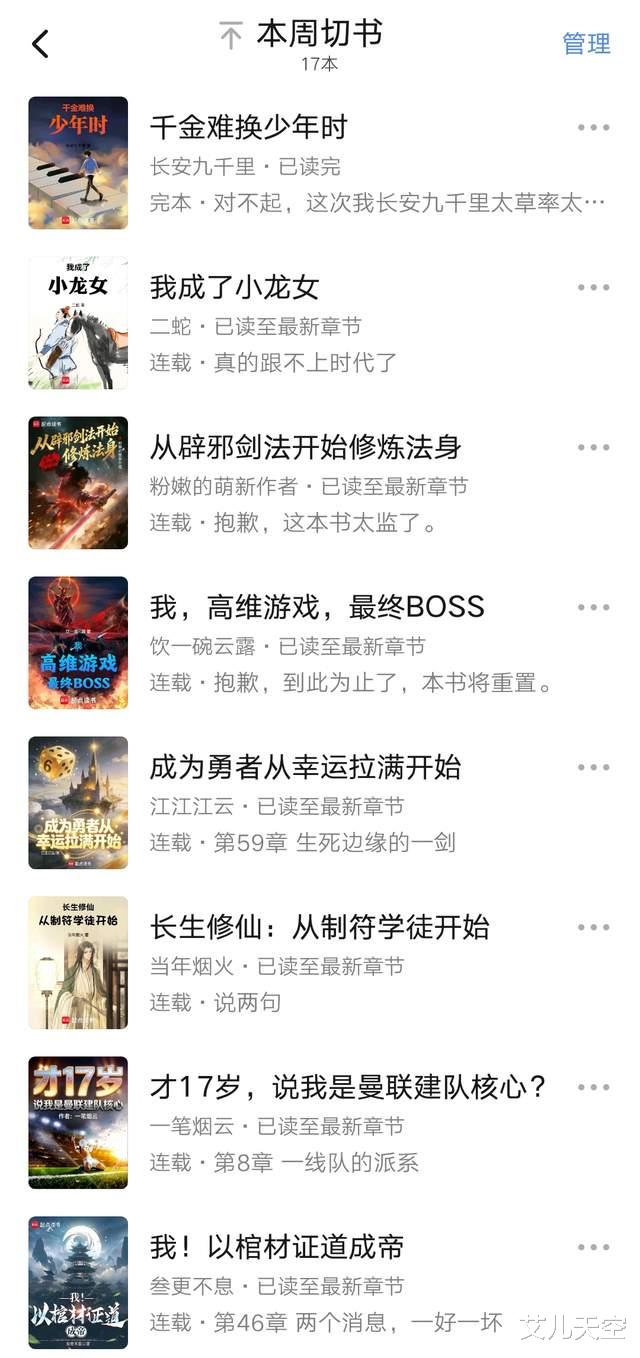The width and height of the screenshot is (640, 1358).
Task: Tap the pin-to-top arrow beside 本周切书
Action: coord(231,37)
